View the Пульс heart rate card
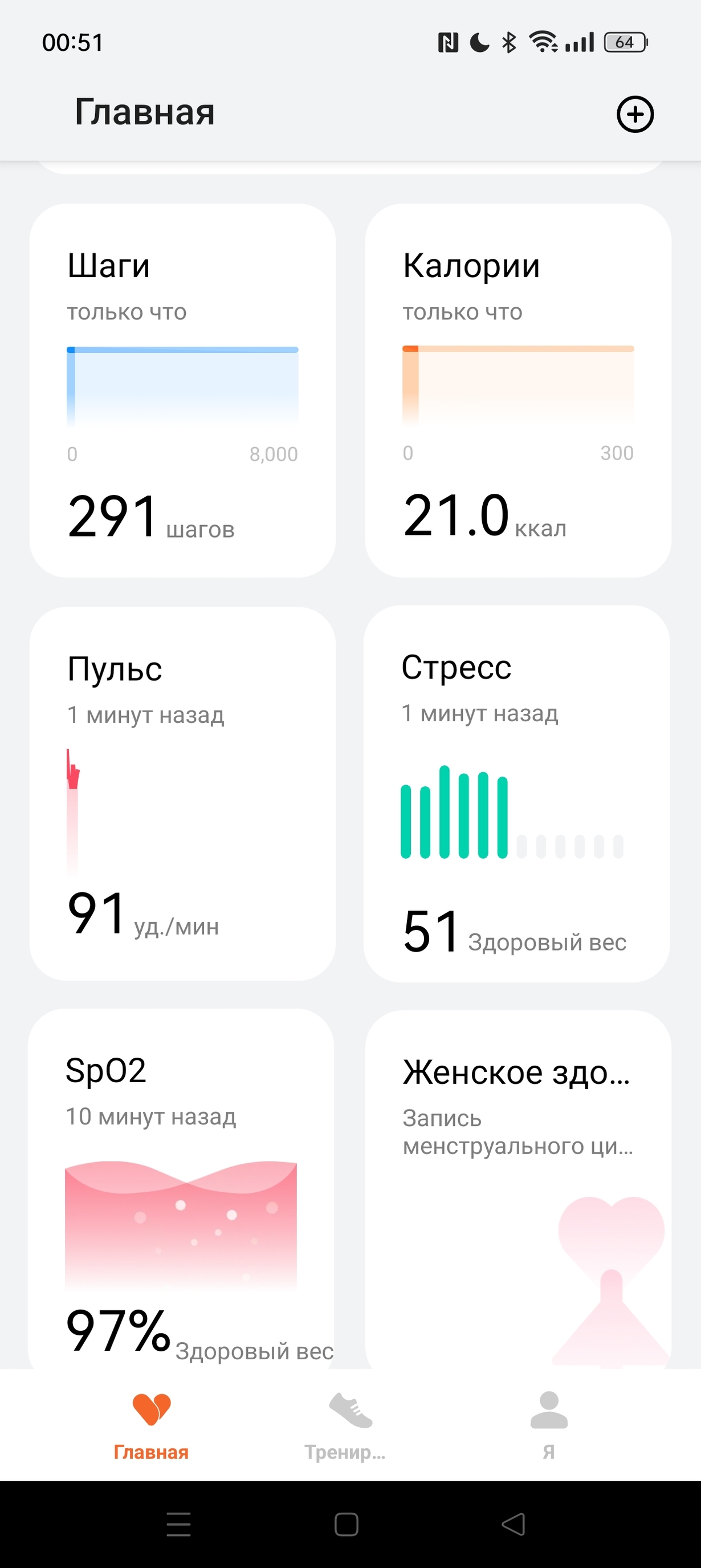701x1568 pixels. tap(182, 793)
